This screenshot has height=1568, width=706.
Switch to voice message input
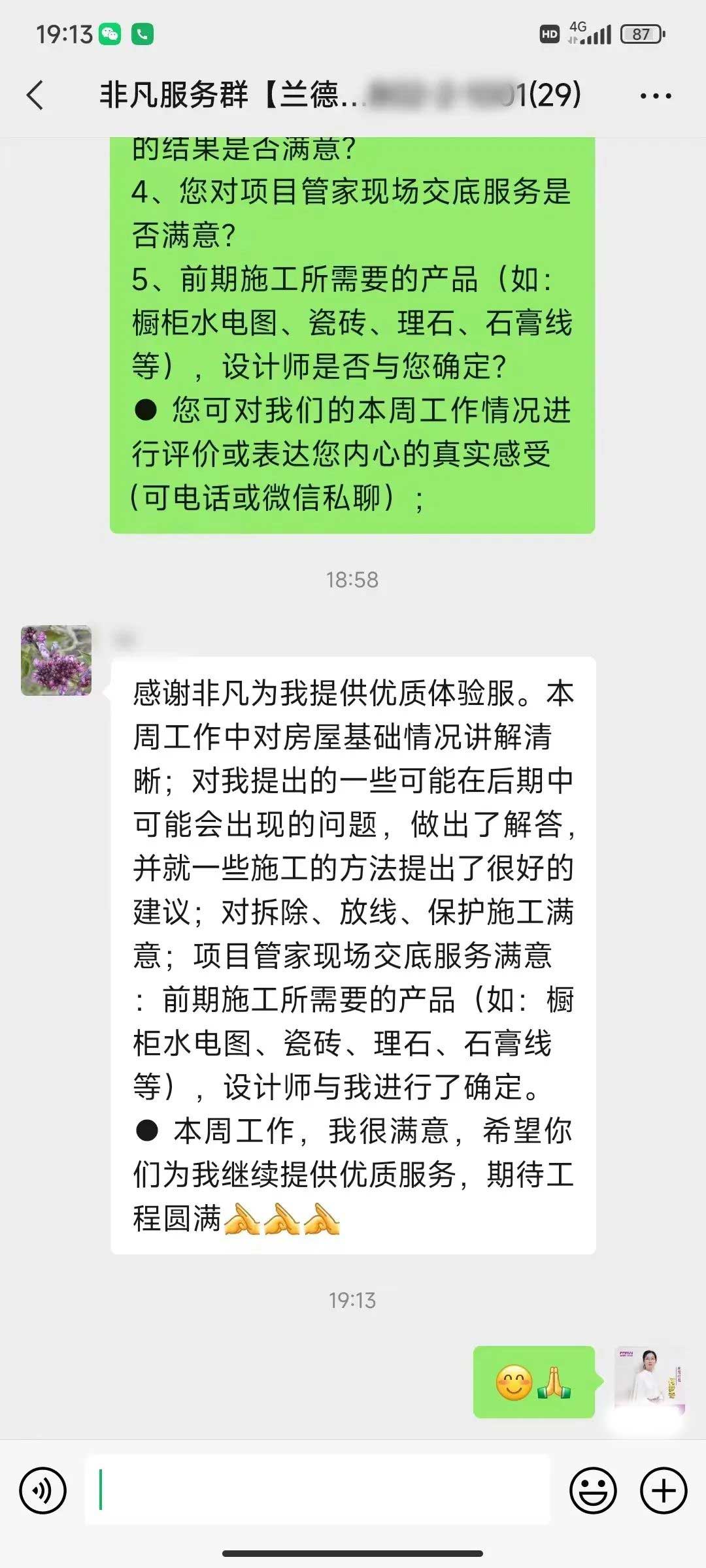coord(43,1490)
